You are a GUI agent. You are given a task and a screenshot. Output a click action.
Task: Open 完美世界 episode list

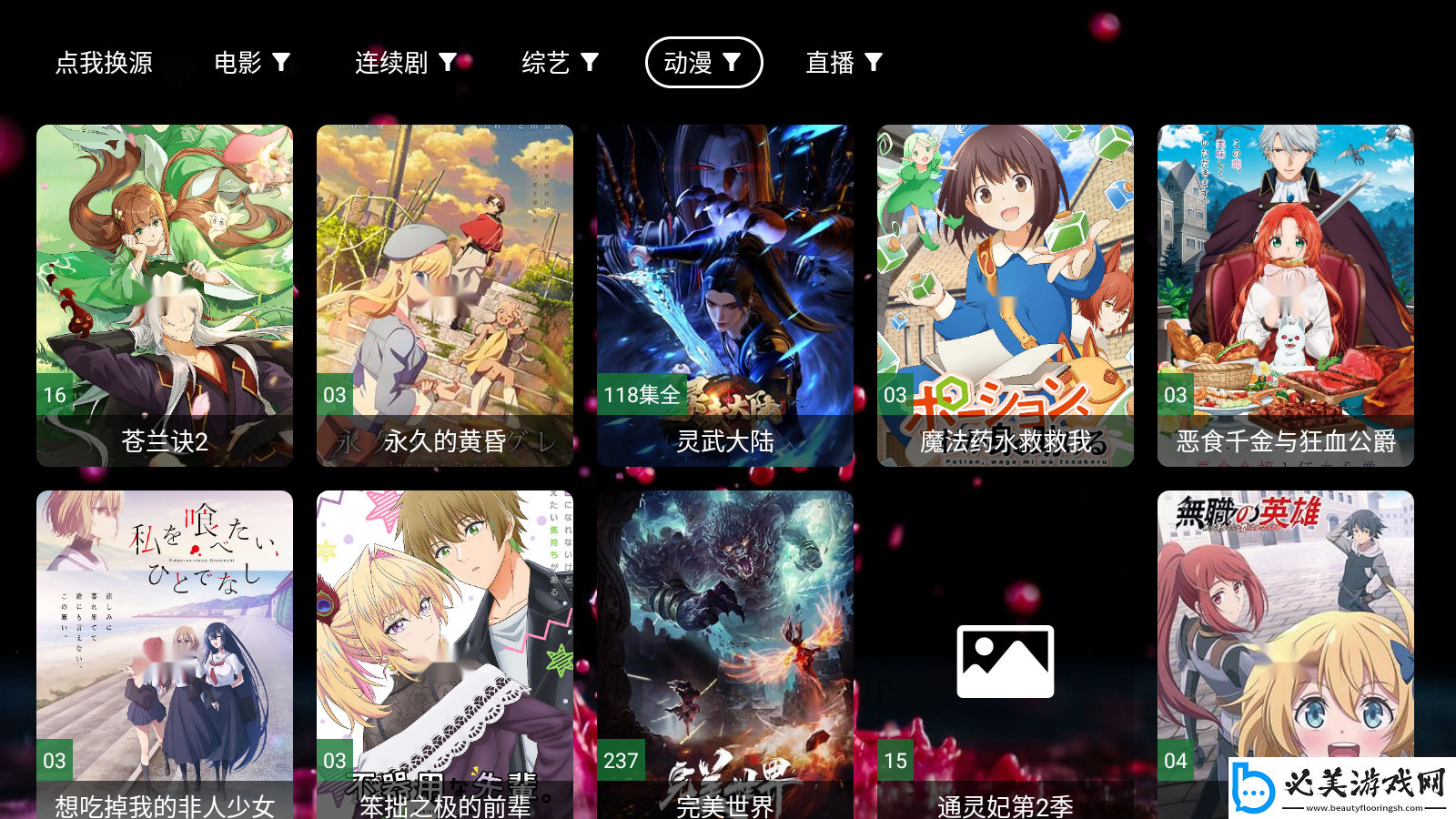(x=725, y=655)
